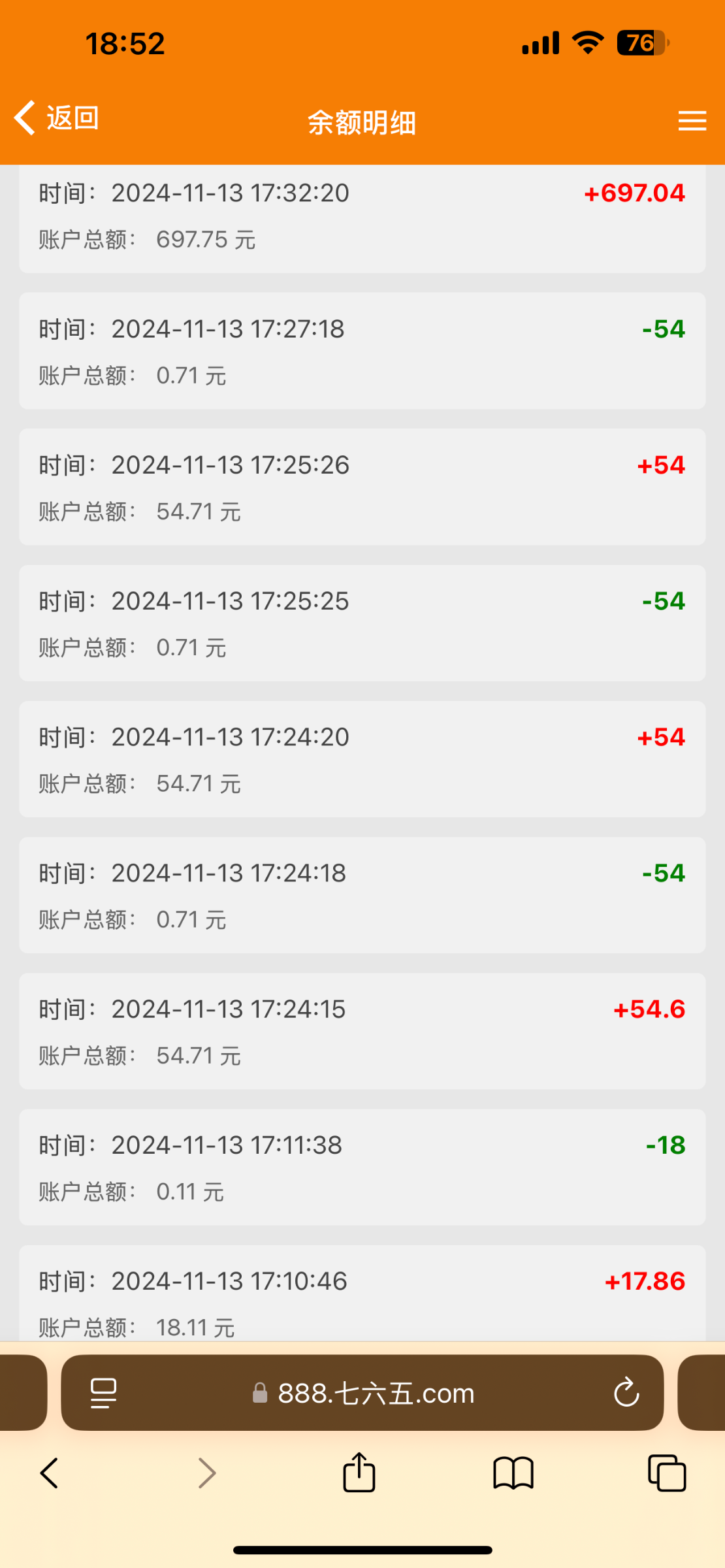Viewport: 725px width, 1568px height.
Task: Open the page settings icon in the address bar
Action: 103,1394
